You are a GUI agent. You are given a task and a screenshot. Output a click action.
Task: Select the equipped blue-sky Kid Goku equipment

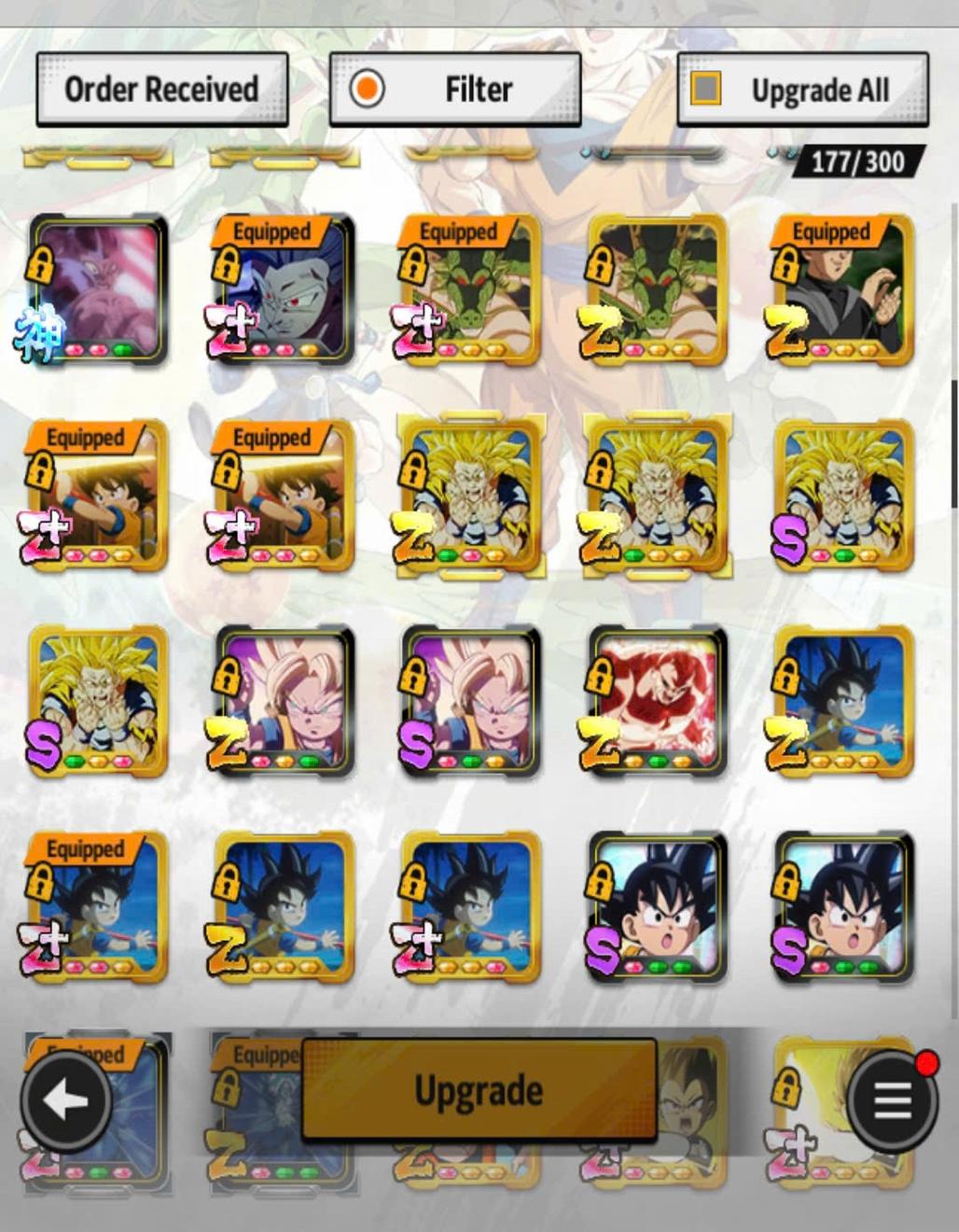[98, 907]
